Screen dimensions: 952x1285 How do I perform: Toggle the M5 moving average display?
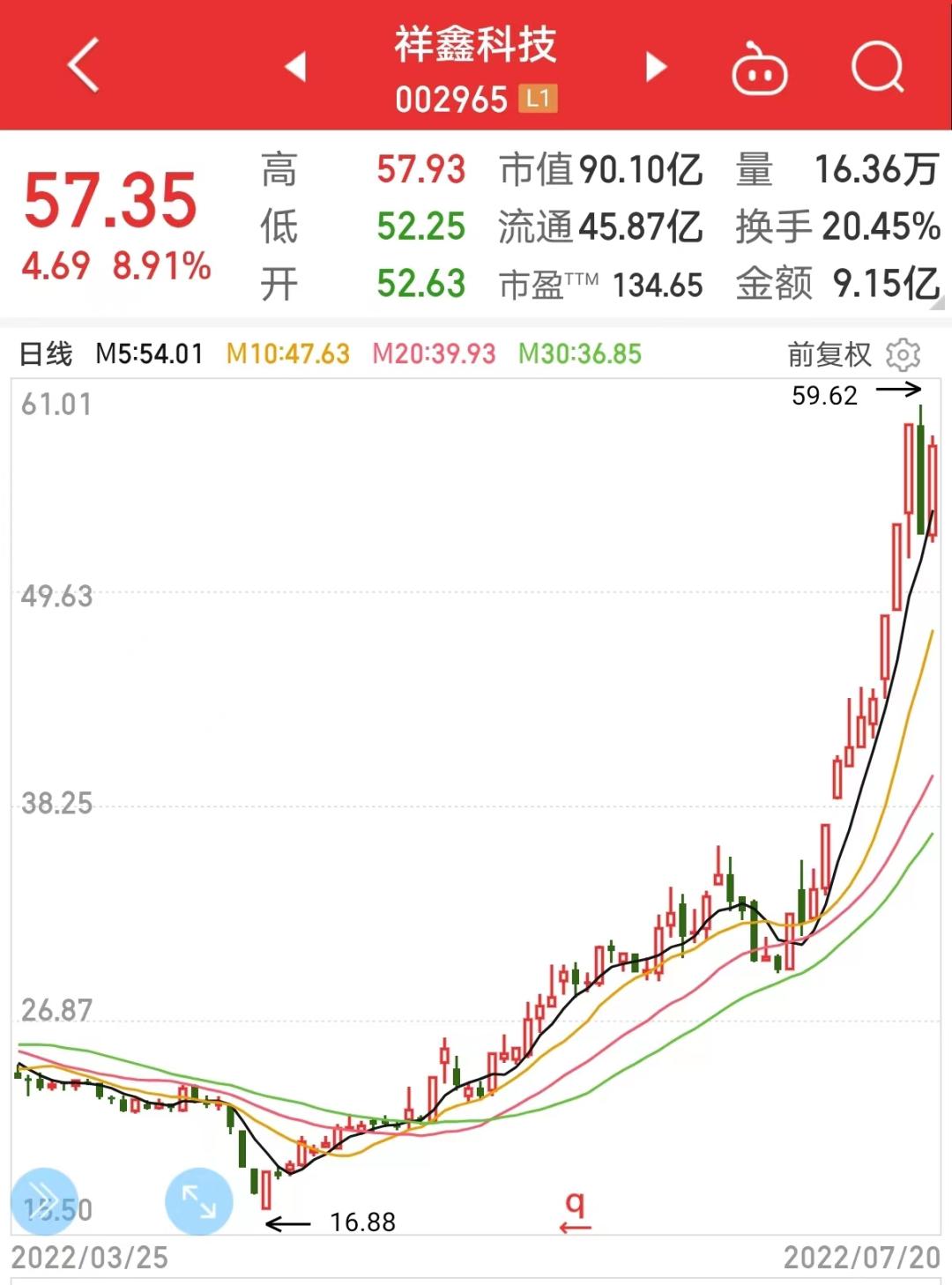click(x=150, y=355)
